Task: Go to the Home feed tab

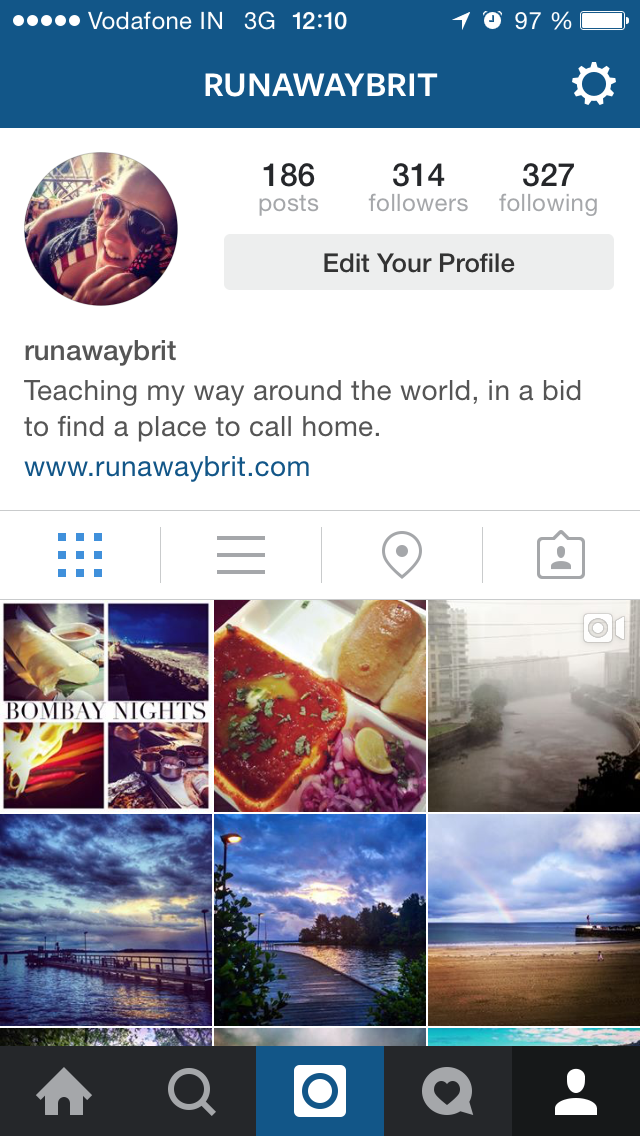Action: 64,1091
